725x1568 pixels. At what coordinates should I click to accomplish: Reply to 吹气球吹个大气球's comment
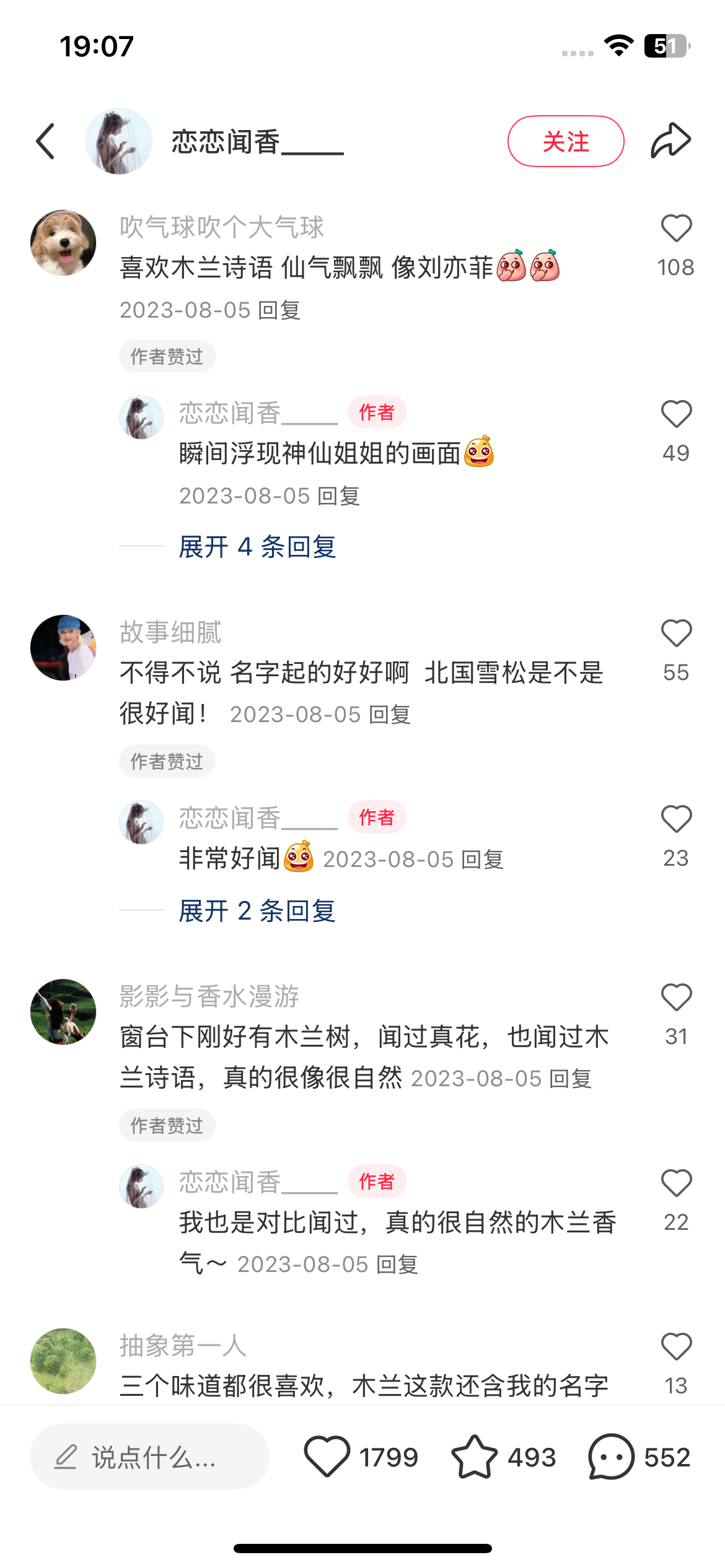279,310
